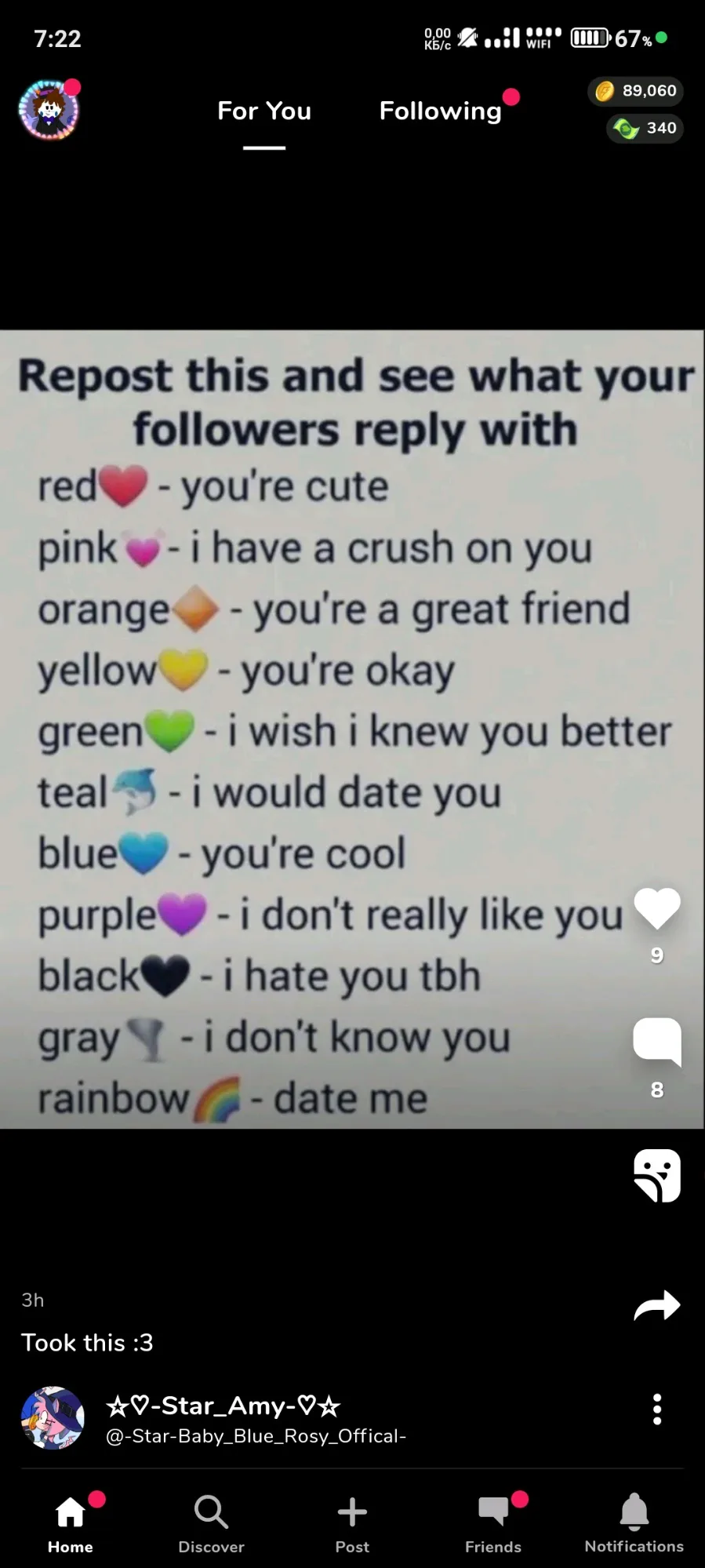Open the Discover tab
The width and height of the screenshot is (705, 1568).
pos(211,1523)
